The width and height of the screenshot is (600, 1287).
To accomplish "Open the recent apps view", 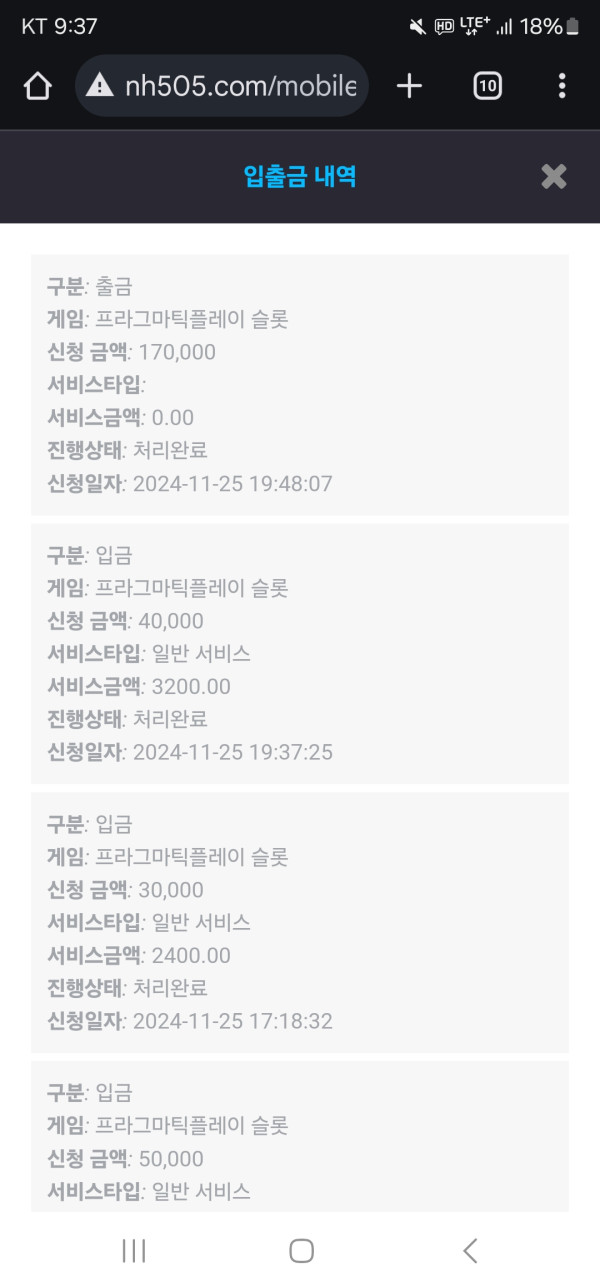I will (133, 1250).
